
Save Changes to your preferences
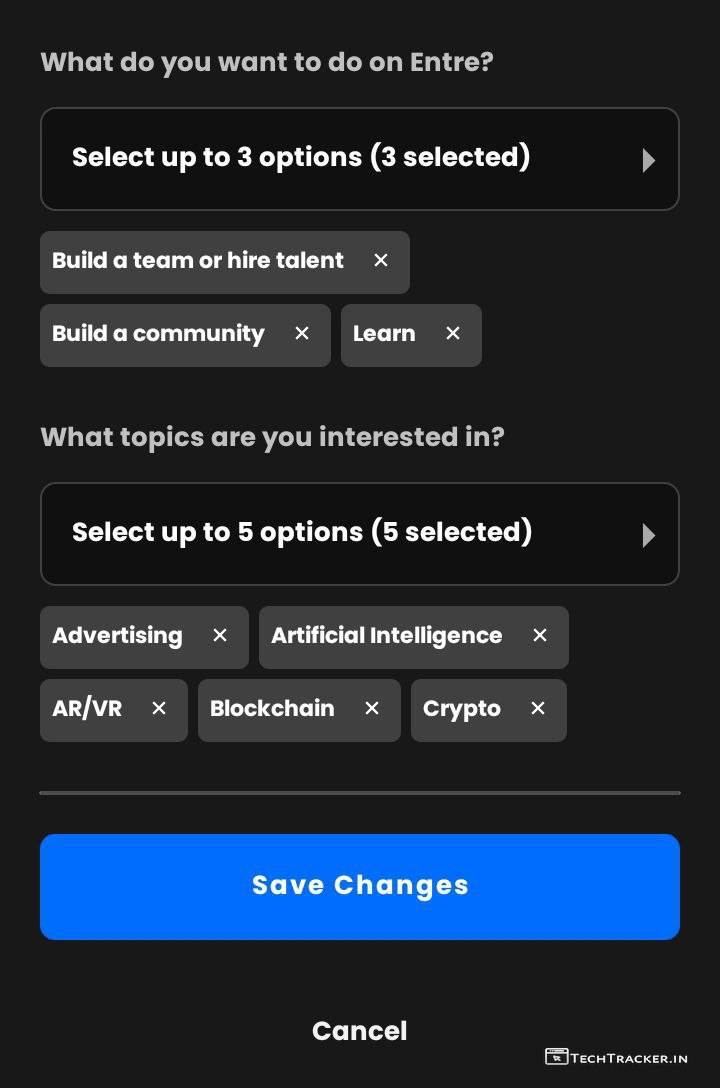[359, 886]
